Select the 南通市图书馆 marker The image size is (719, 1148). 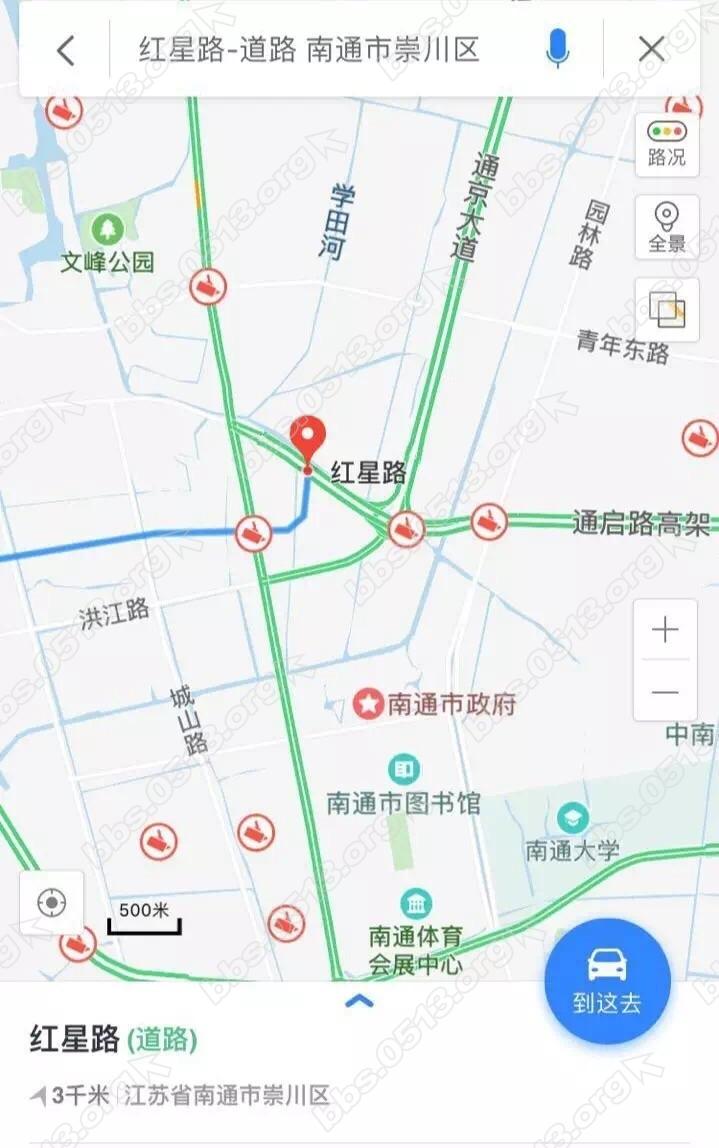(404, 770)
